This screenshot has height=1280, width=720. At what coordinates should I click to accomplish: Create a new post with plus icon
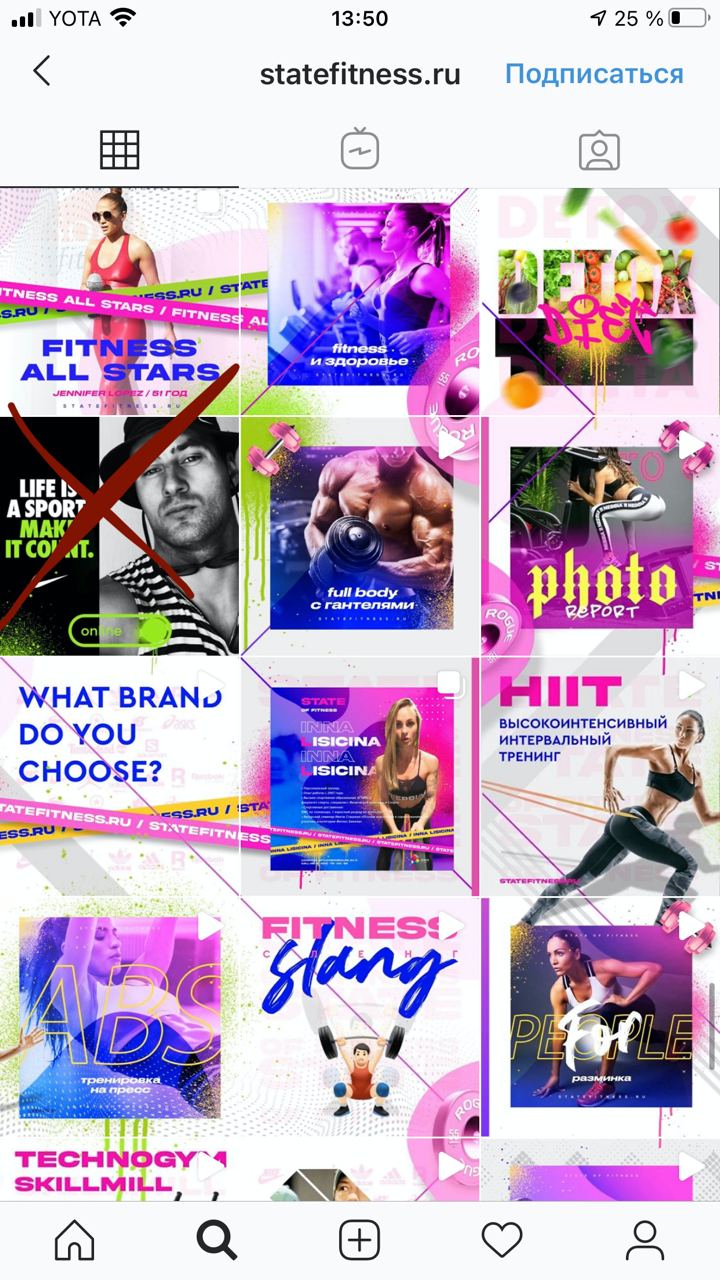point(360,1240)
